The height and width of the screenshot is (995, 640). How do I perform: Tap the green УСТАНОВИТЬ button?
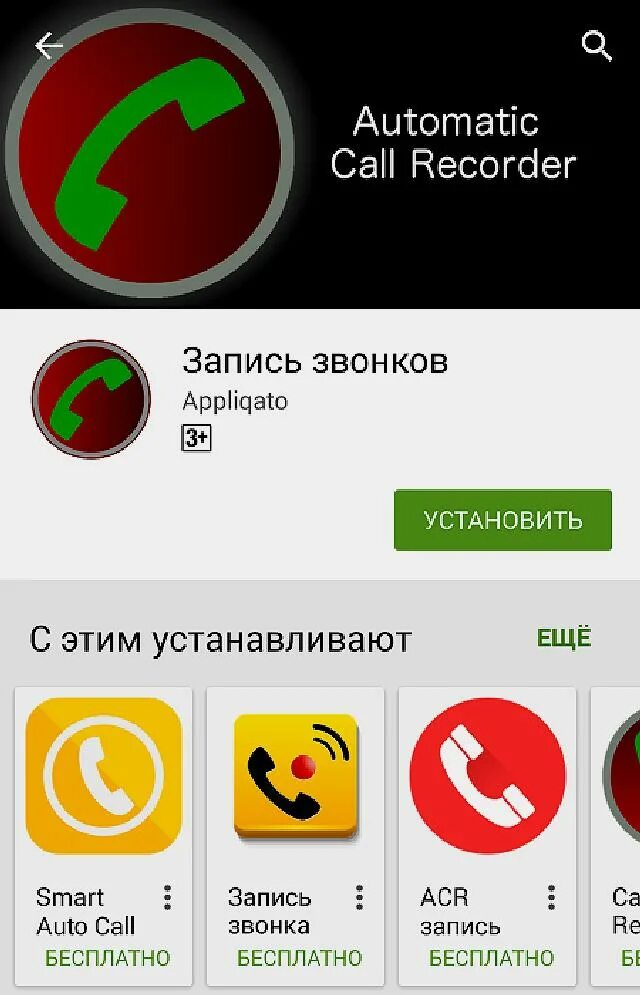point(502,520)
